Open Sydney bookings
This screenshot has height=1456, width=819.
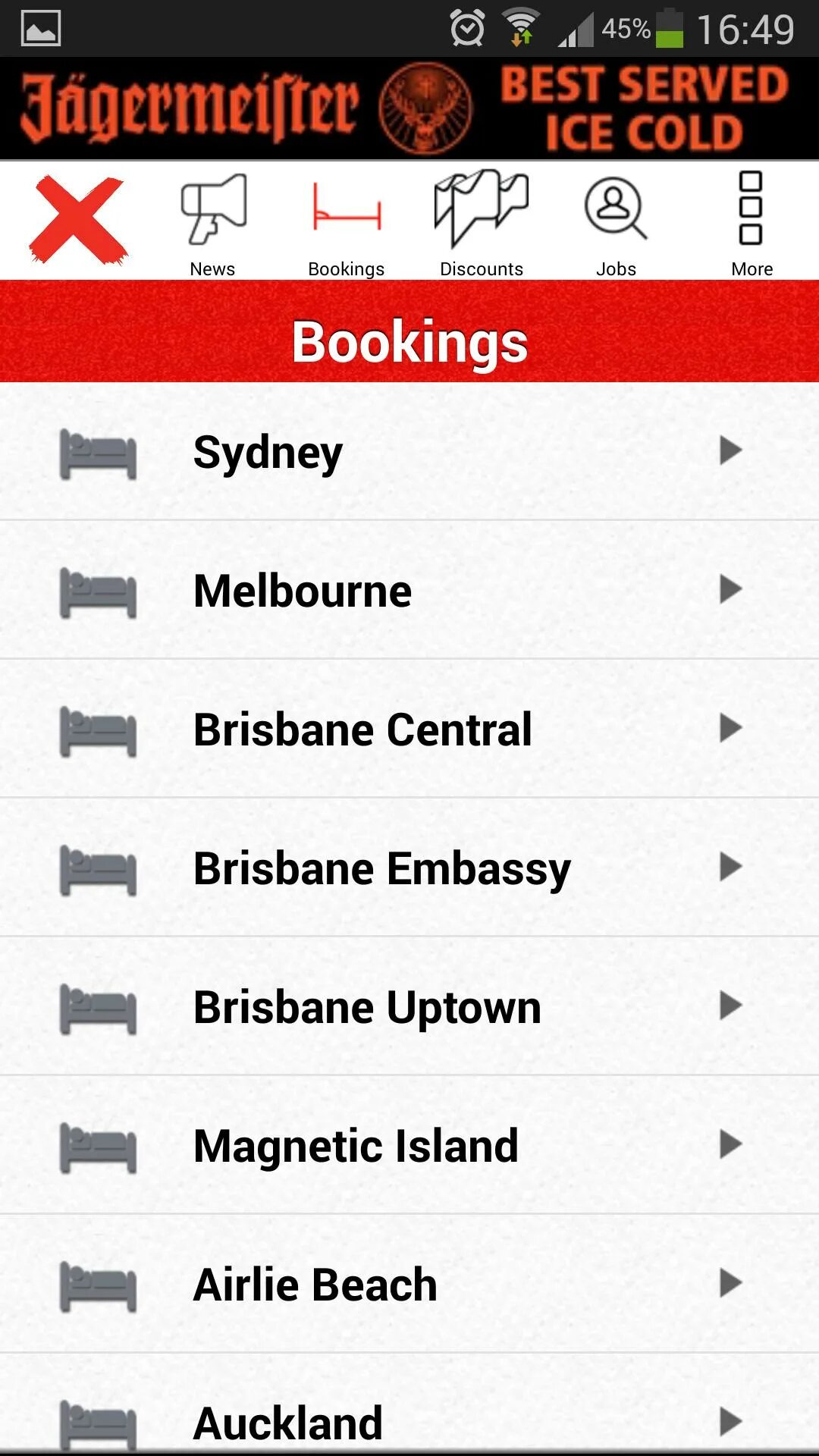click(x=409, y=452)
